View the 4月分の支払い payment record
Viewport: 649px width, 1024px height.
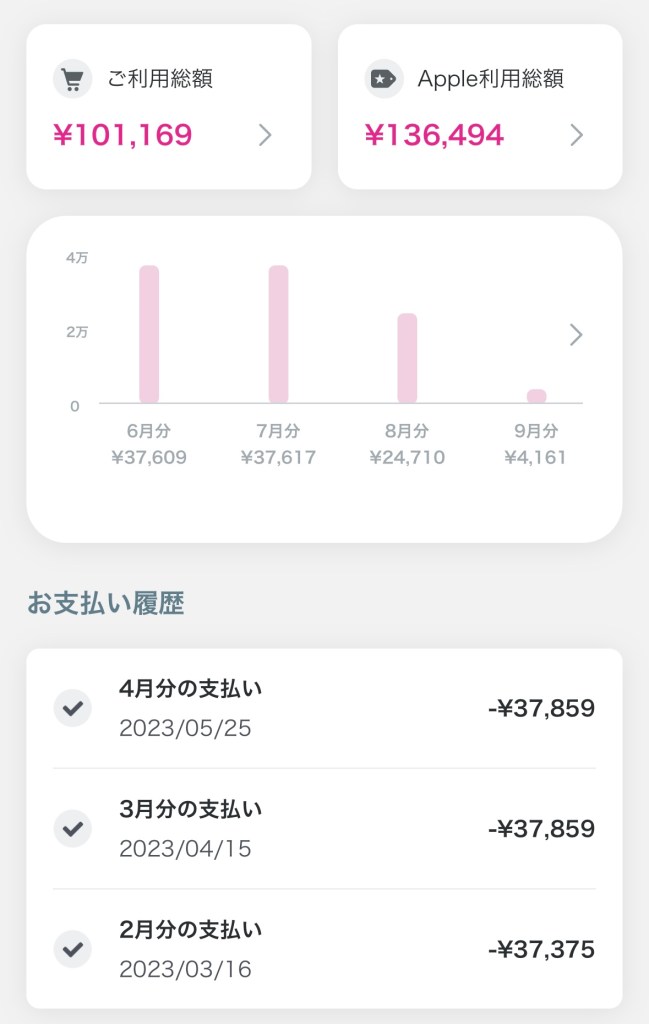pos(324,708)
